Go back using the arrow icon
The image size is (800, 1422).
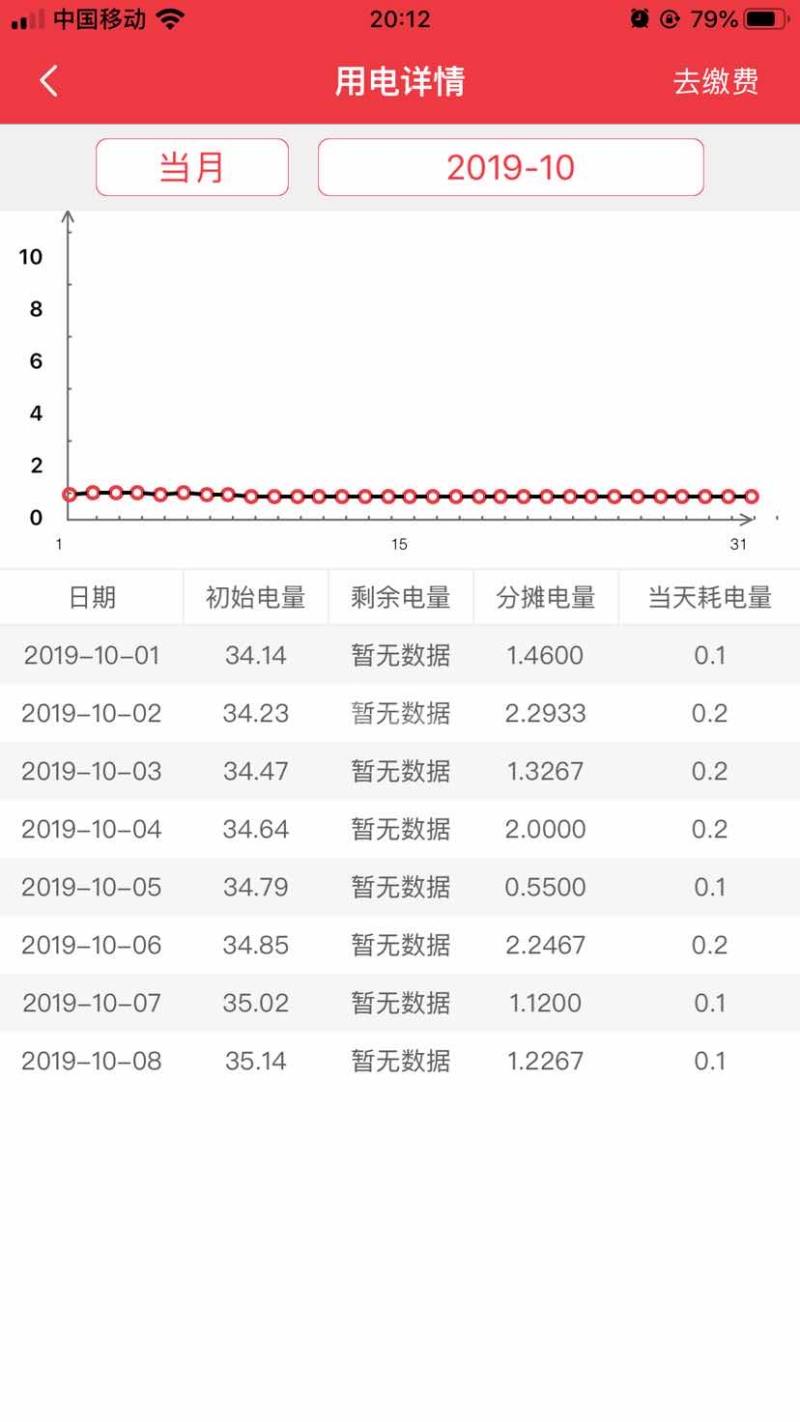(x=49, y=81)
